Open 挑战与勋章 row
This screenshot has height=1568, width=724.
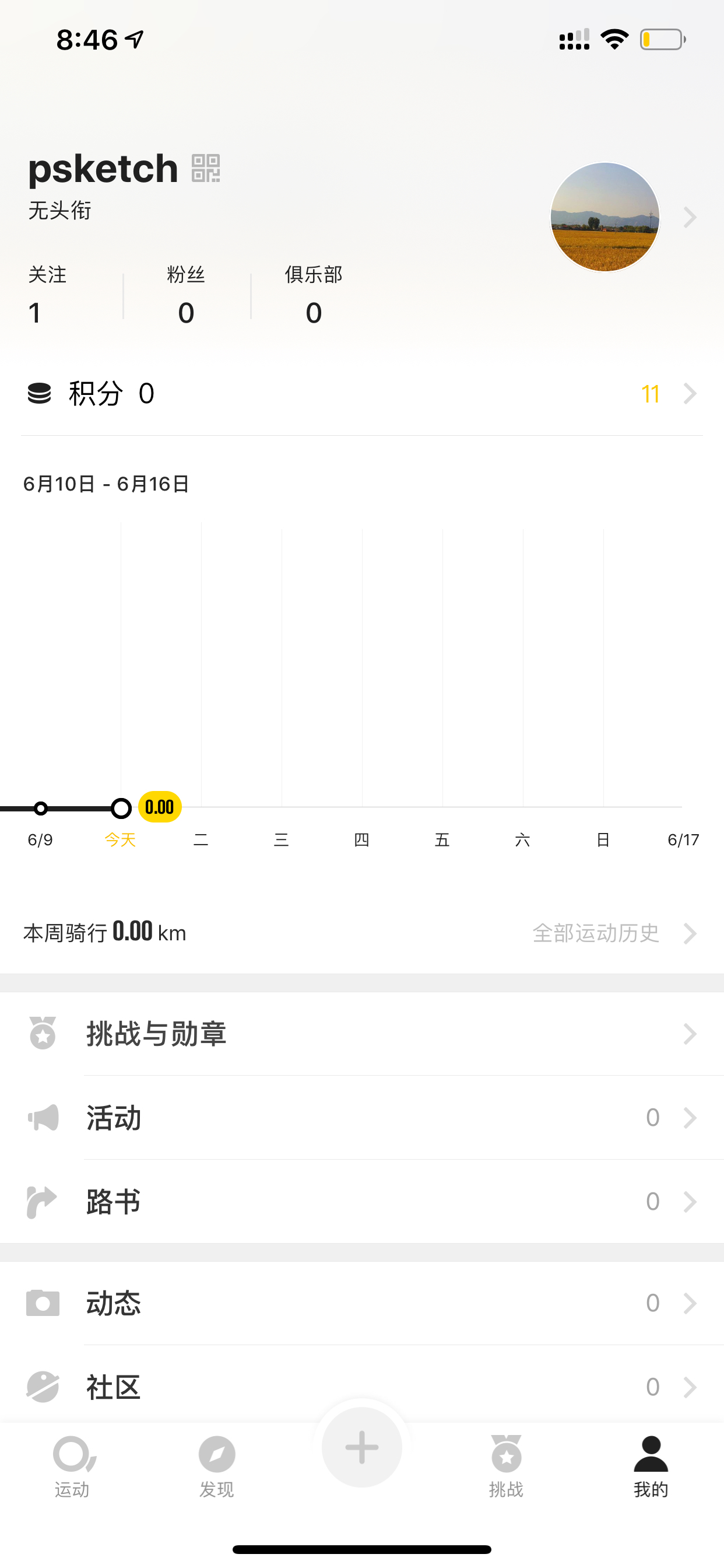pyautogui.click(x=362, y=1034)
